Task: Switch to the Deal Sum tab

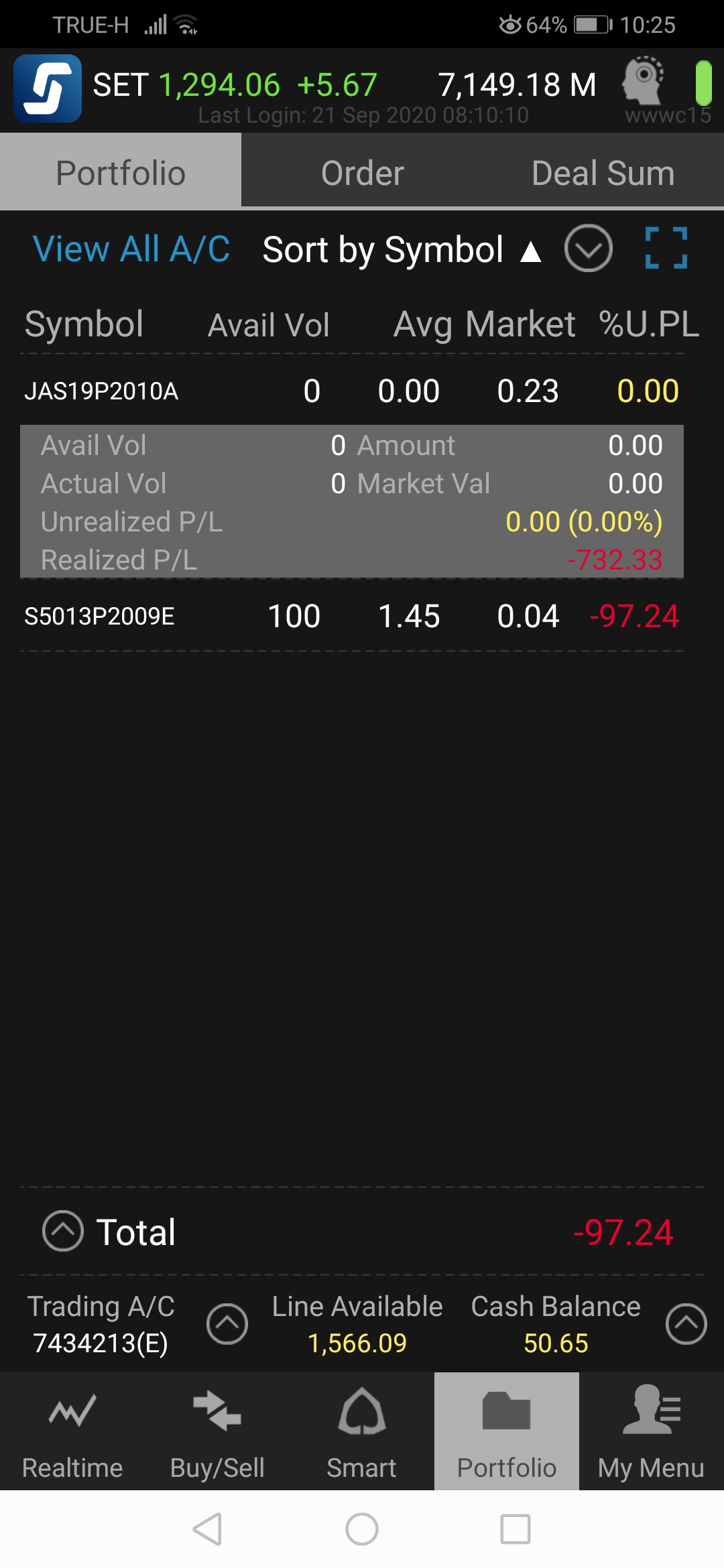Action: tap(603, 173)
